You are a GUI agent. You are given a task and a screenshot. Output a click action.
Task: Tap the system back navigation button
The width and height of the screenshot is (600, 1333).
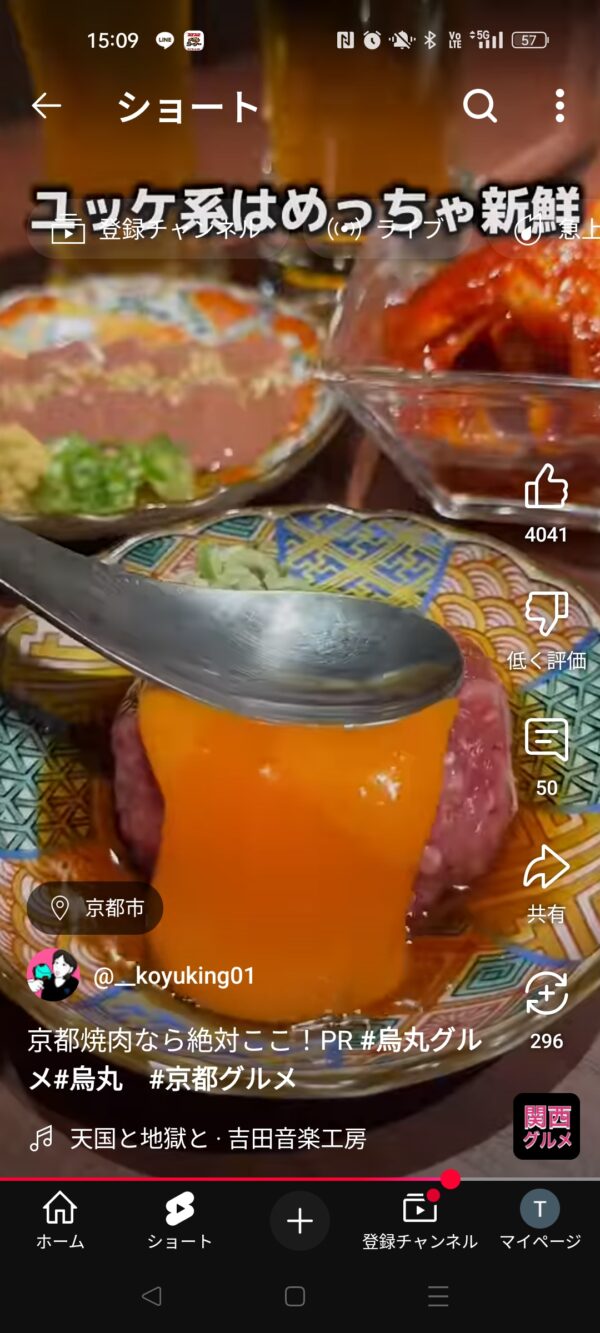151,1297
